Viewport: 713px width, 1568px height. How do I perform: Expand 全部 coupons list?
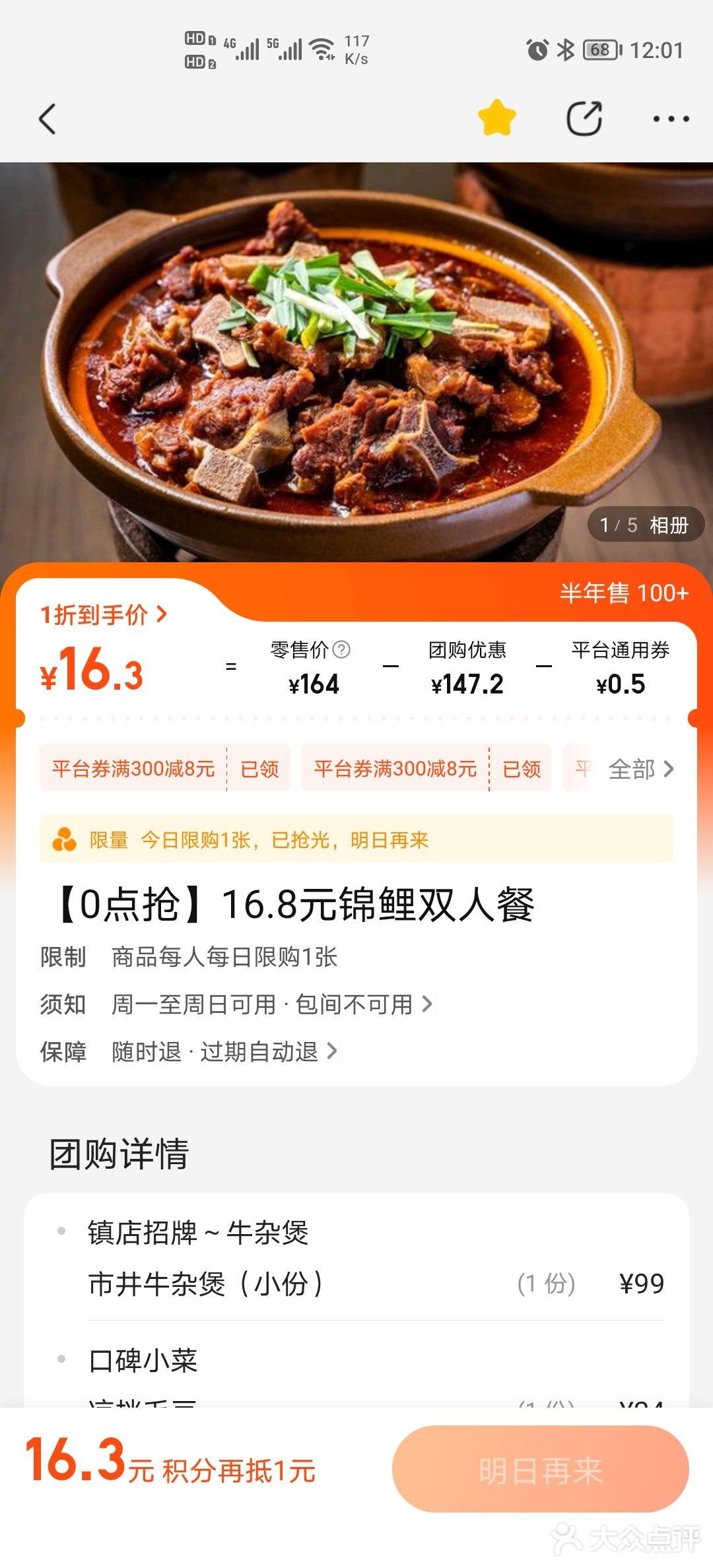coord(640,769)
